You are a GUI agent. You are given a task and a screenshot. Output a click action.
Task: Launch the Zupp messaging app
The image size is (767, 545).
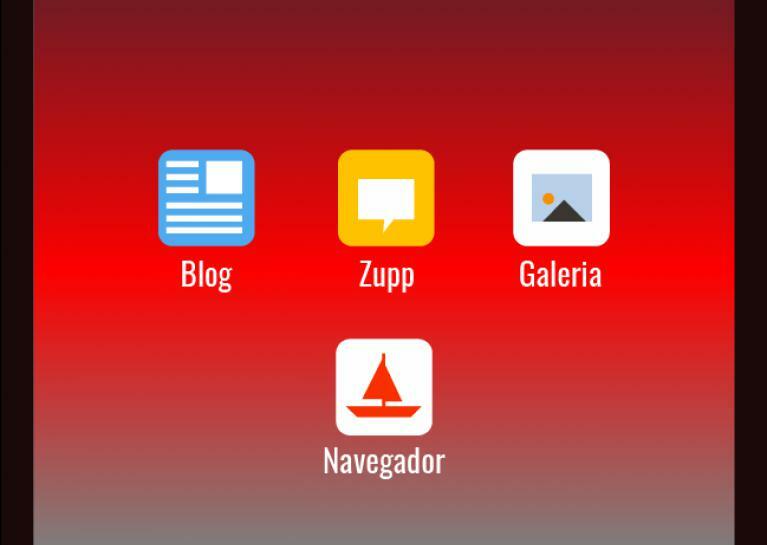[x=386, y=198]
